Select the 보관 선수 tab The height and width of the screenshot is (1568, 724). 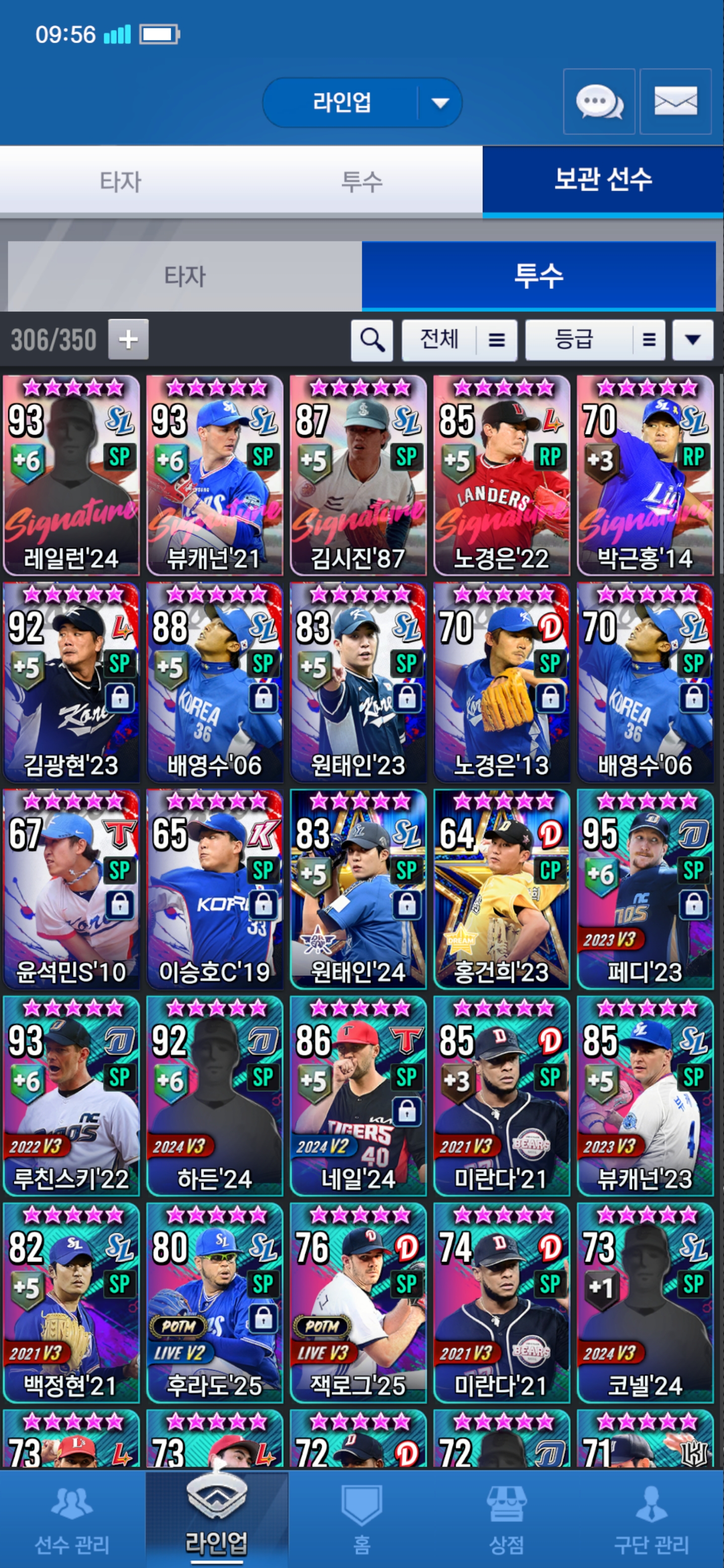coord(603,180)
